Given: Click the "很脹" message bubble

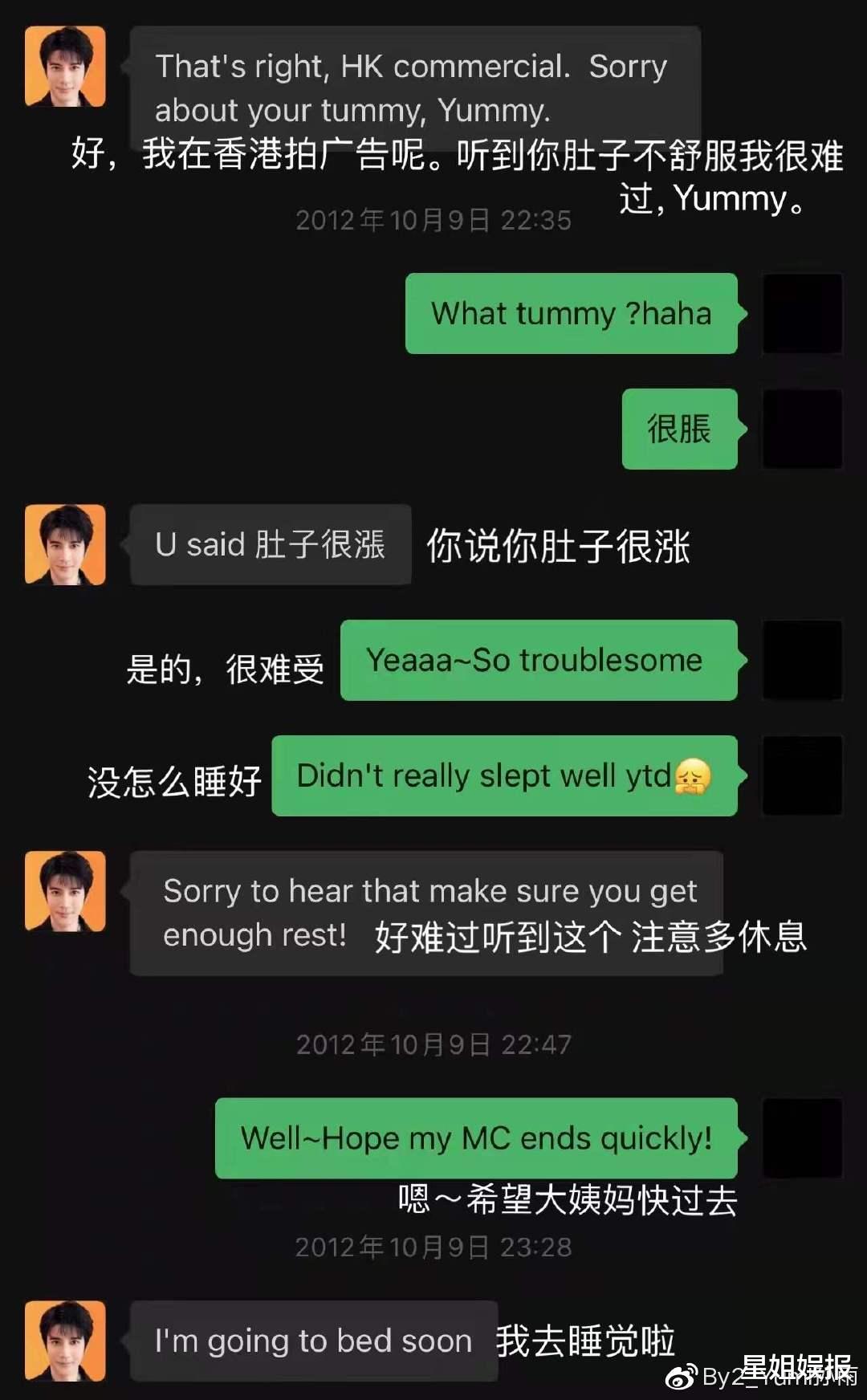Looking at the screenshot, I should click(678, 429).
